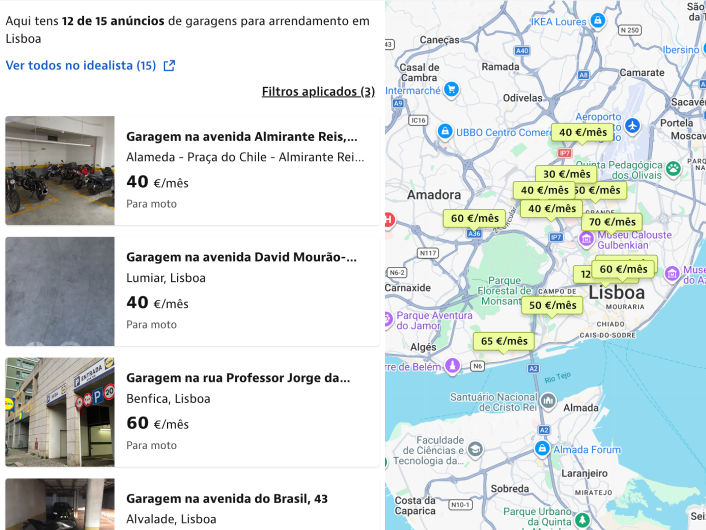Viewport: 706px width, 530px height.
Task: Open garage listing on avenida David Mourão
Action: coord(241,257)
